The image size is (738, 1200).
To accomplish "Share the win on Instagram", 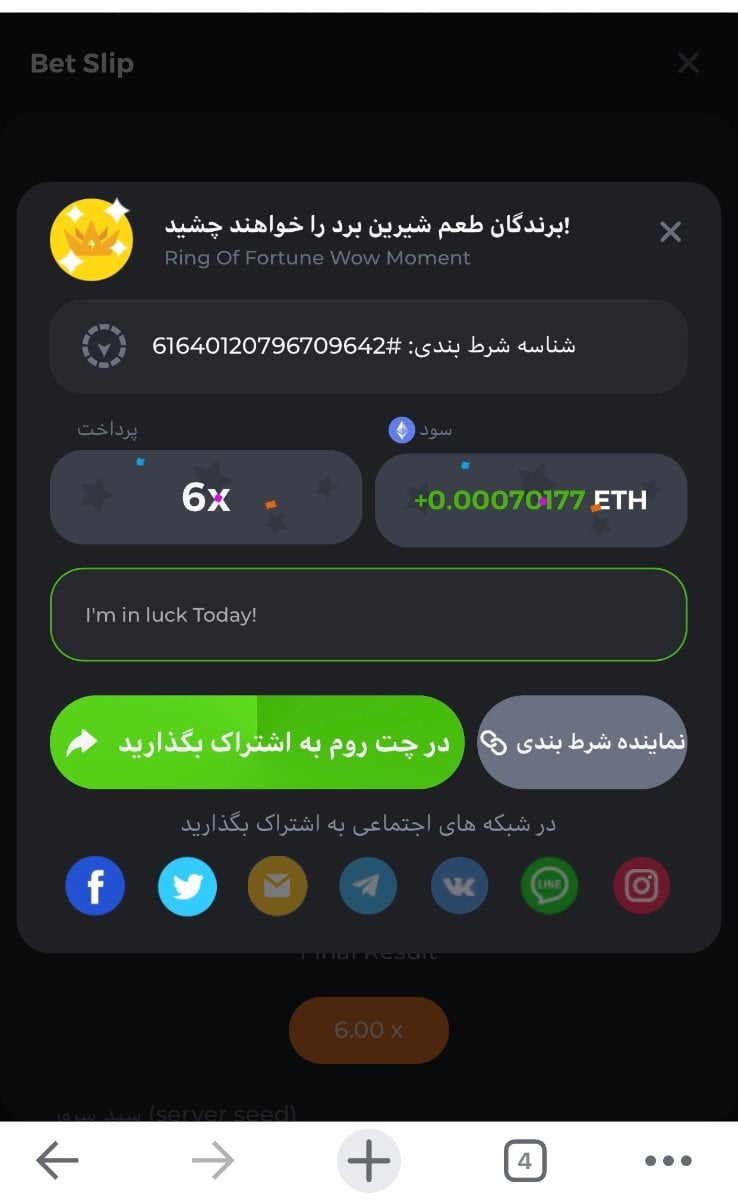I will (x=641, y=886).
